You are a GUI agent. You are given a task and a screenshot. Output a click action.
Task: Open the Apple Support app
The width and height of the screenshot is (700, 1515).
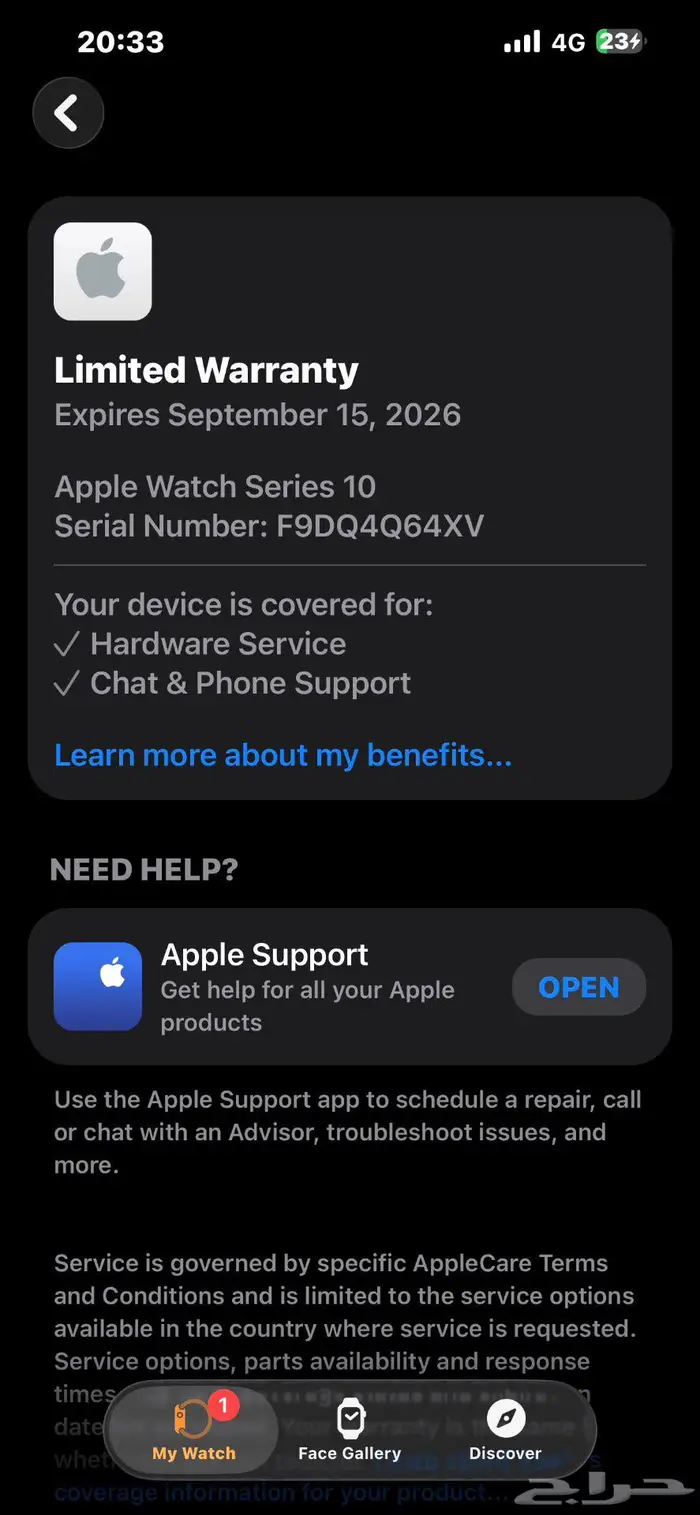click(578, 987)
